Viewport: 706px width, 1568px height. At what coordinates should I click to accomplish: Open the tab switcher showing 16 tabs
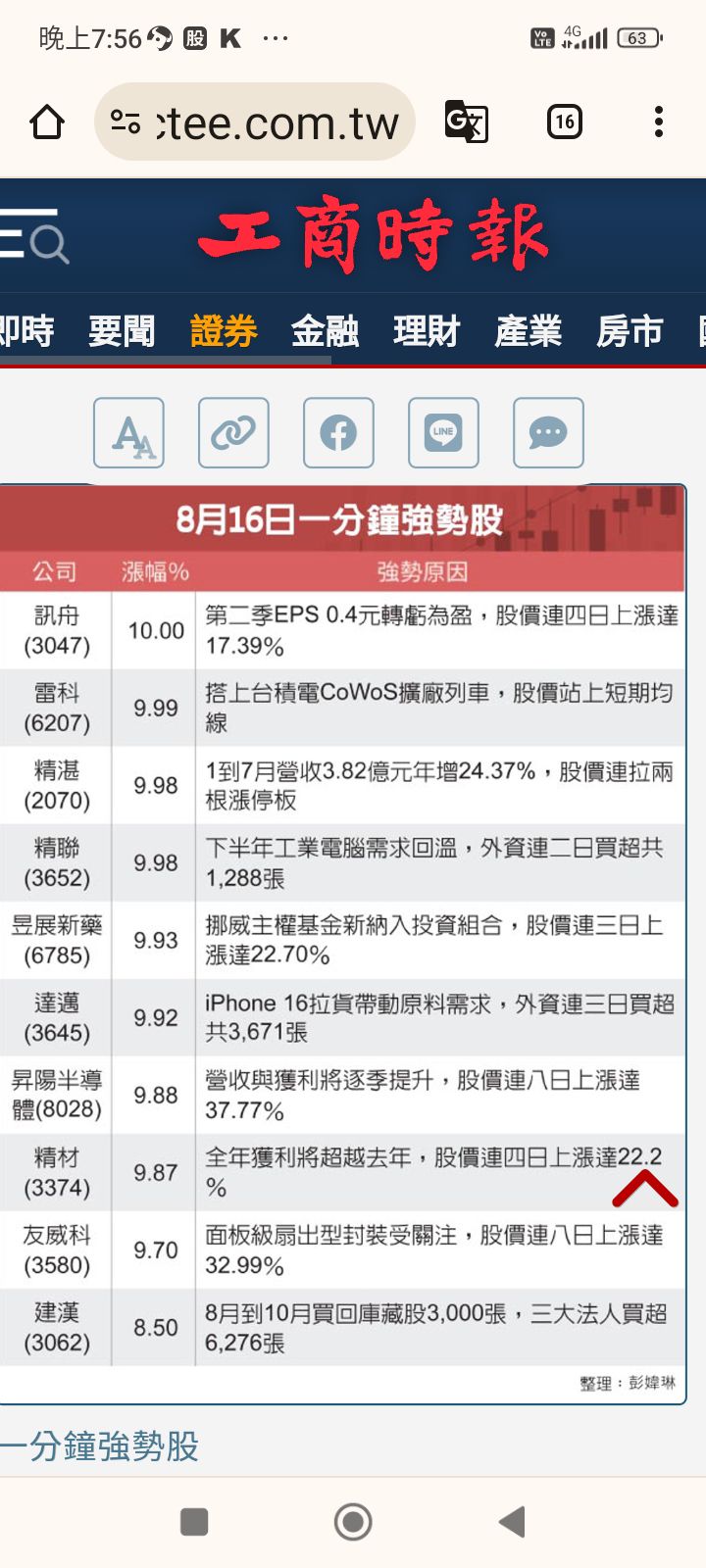click(564, 121)
